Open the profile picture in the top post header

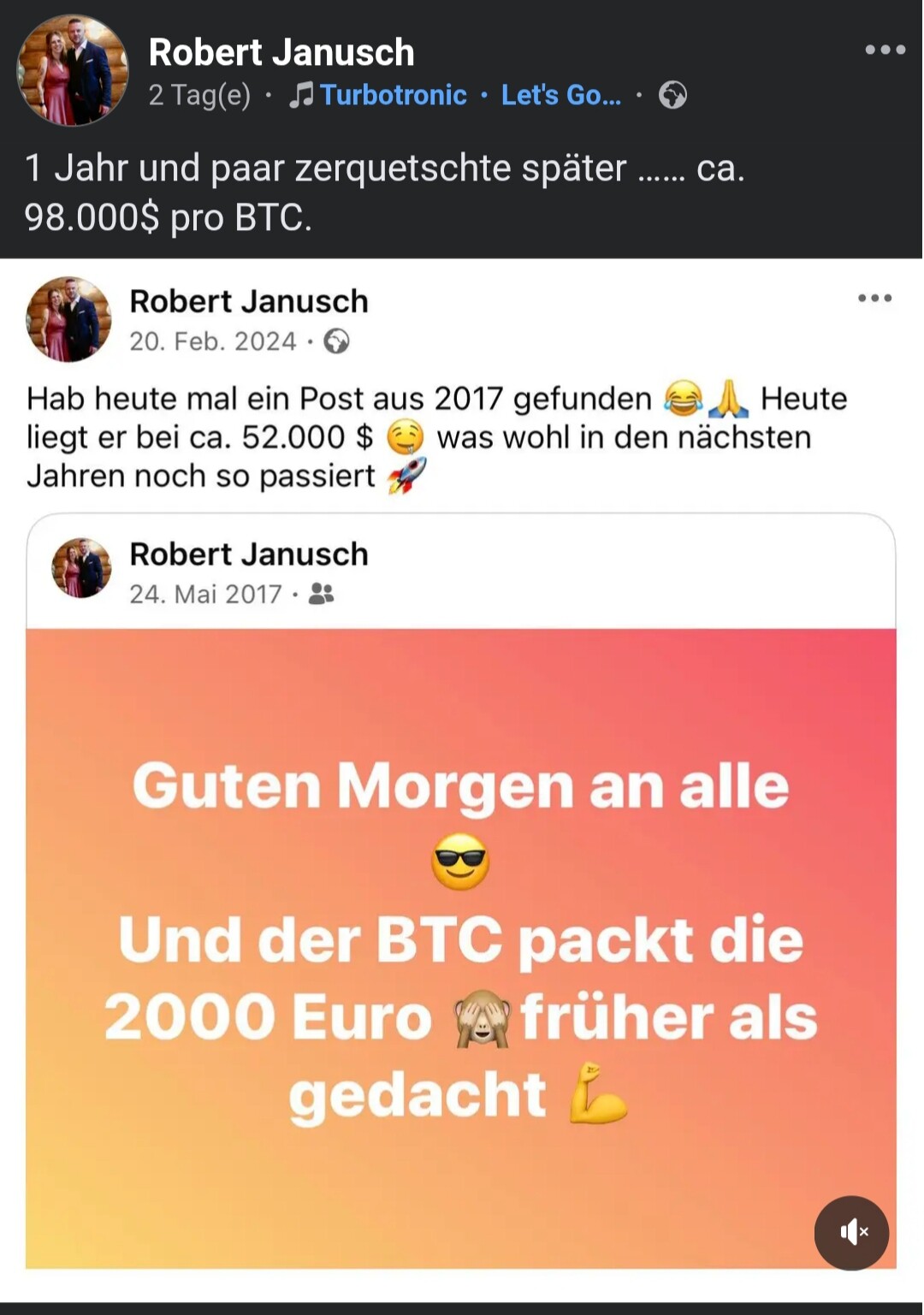pyautogui.click(x=73, y=71)
